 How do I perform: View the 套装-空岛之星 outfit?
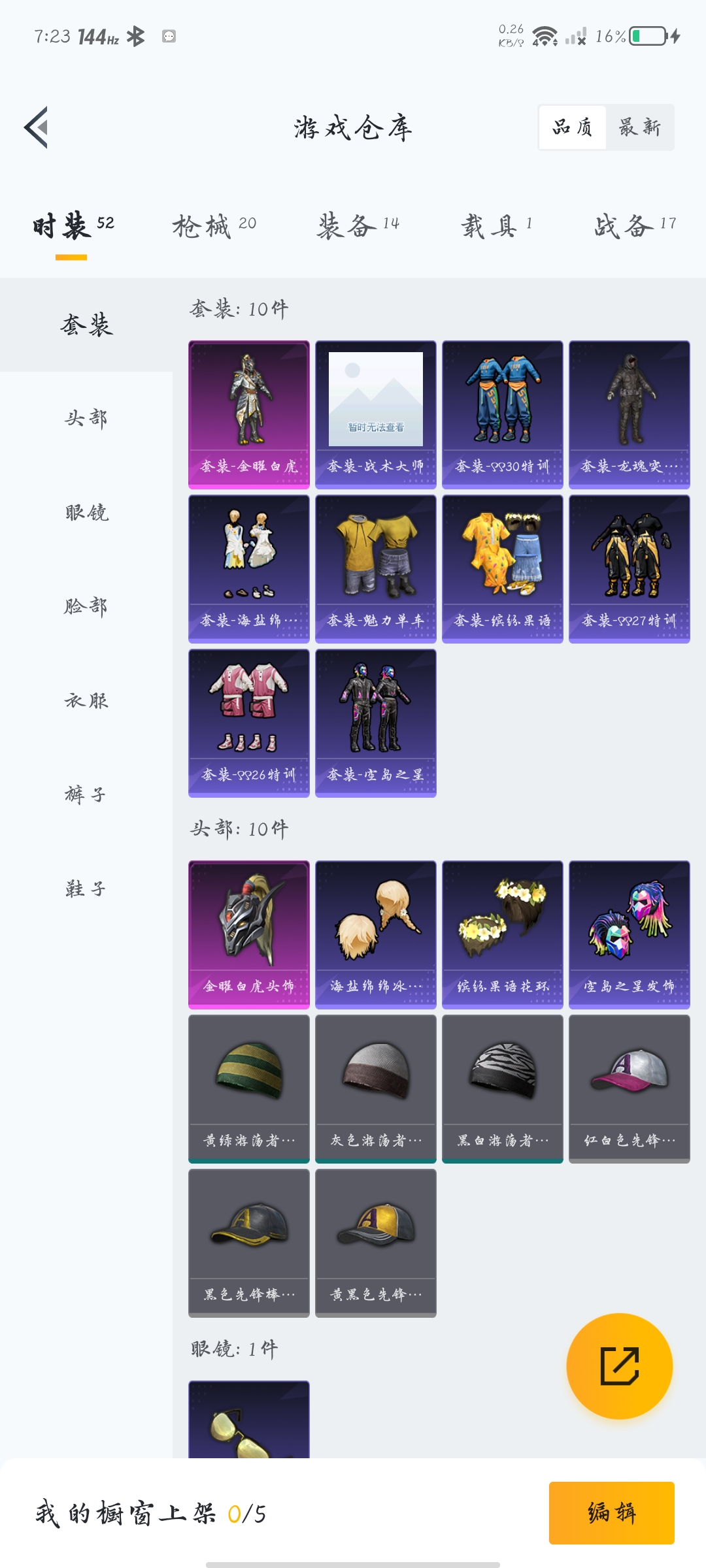coord(376,723)
